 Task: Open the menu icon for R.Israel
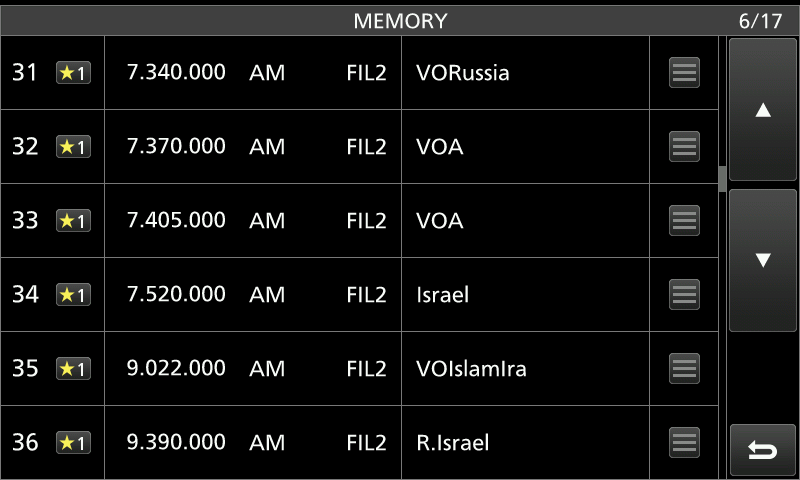(684, 442)
